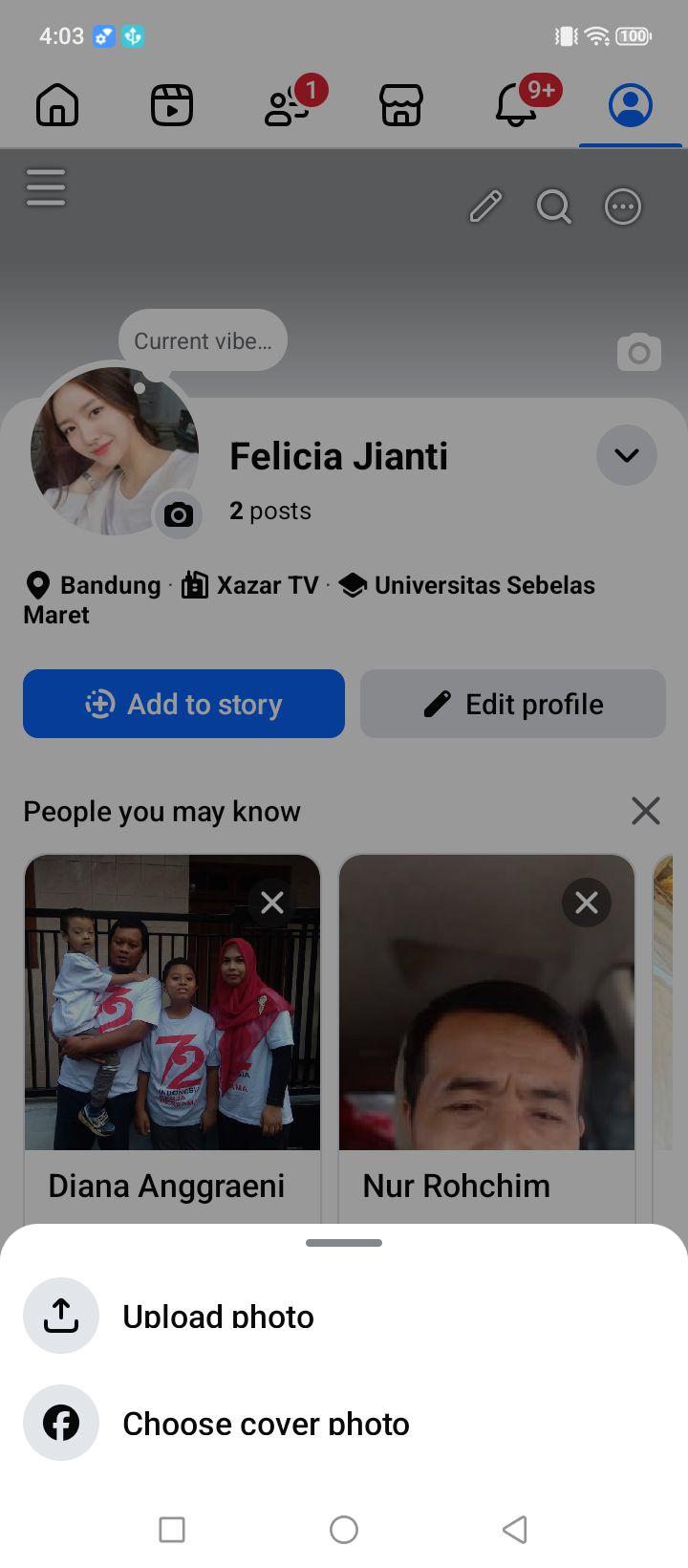Screen dimensions: 688x1568
Task: Switch to the Reels video tab
Action: click(x=172, y=104)
